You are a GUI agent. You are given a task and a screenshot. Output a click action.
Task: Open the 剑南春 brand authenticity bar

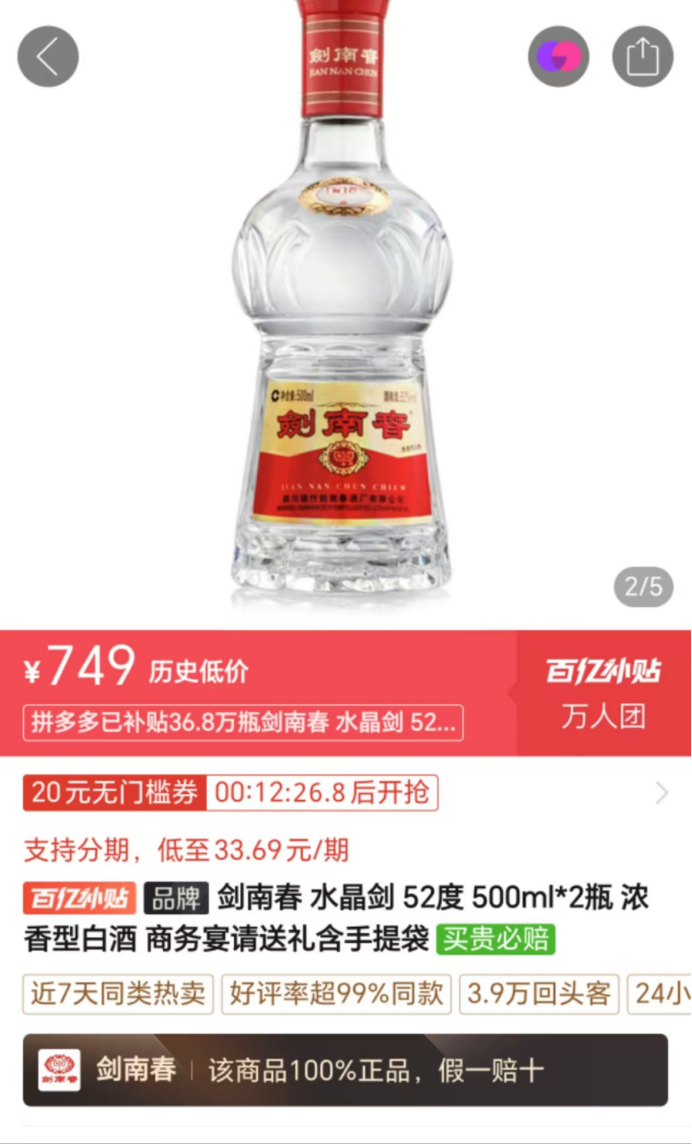pyautogui.click(x=345, y=1070)
